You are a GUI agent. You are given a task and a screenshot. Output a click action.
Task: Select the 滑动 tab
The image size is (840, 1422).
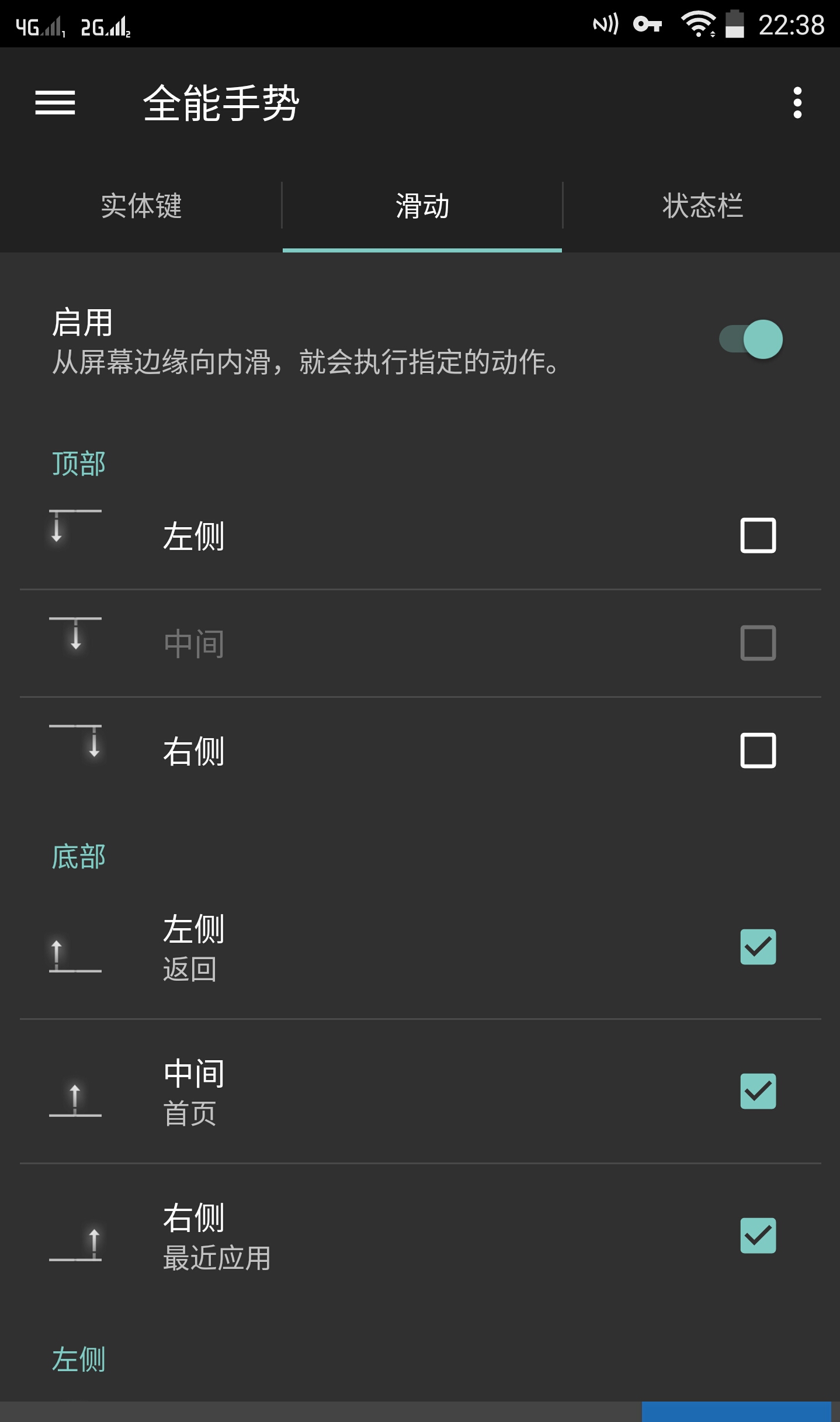point(422,206)
